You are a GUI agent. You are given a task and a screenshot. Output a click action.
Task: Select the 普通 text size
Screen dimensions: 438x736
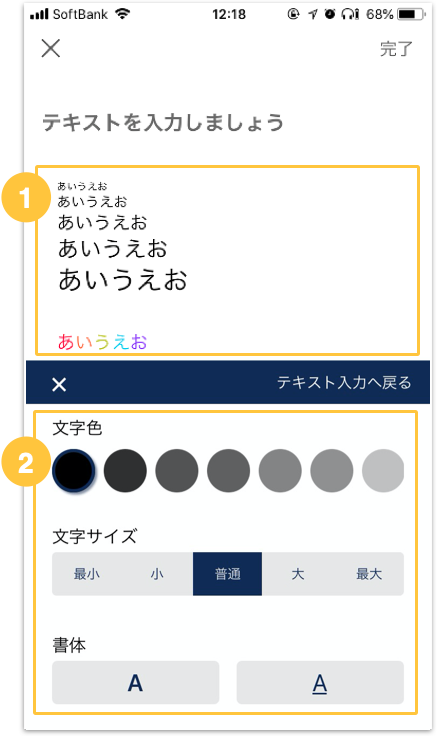(228, 574)
